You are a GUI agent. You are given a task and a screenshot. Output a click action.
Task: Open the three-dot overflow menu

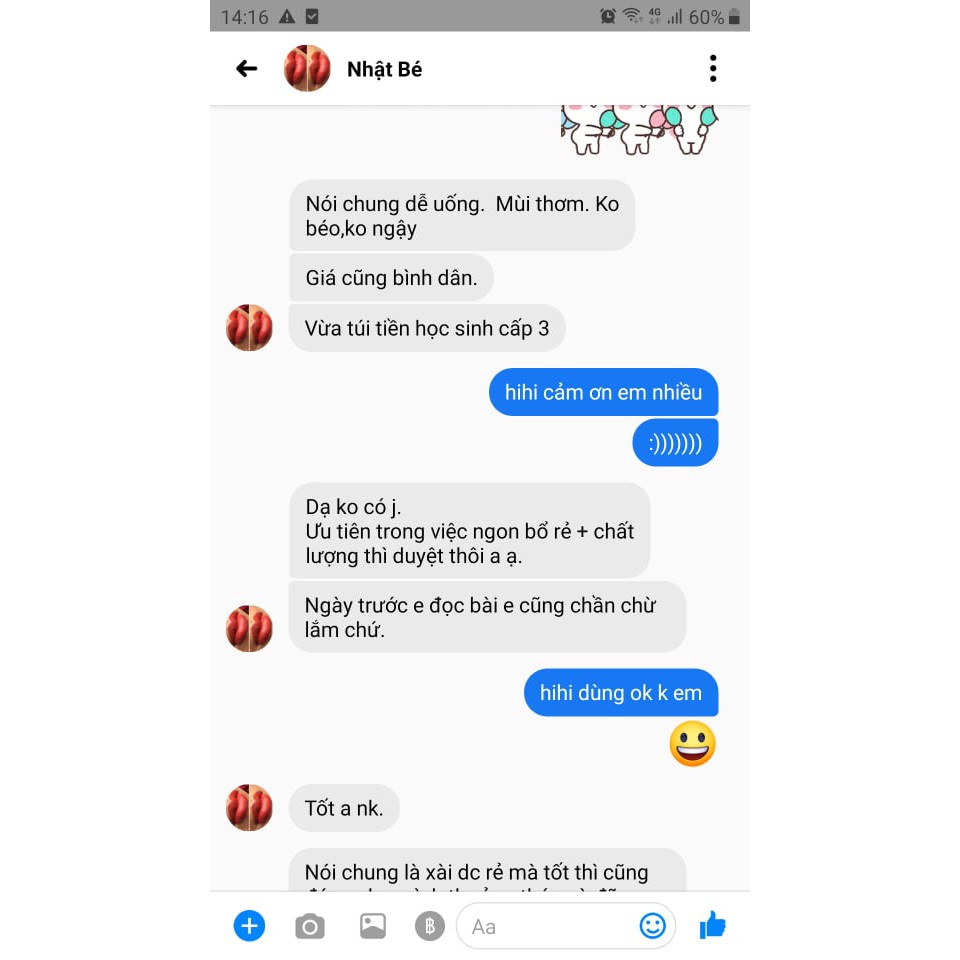[x=712, y=69]
